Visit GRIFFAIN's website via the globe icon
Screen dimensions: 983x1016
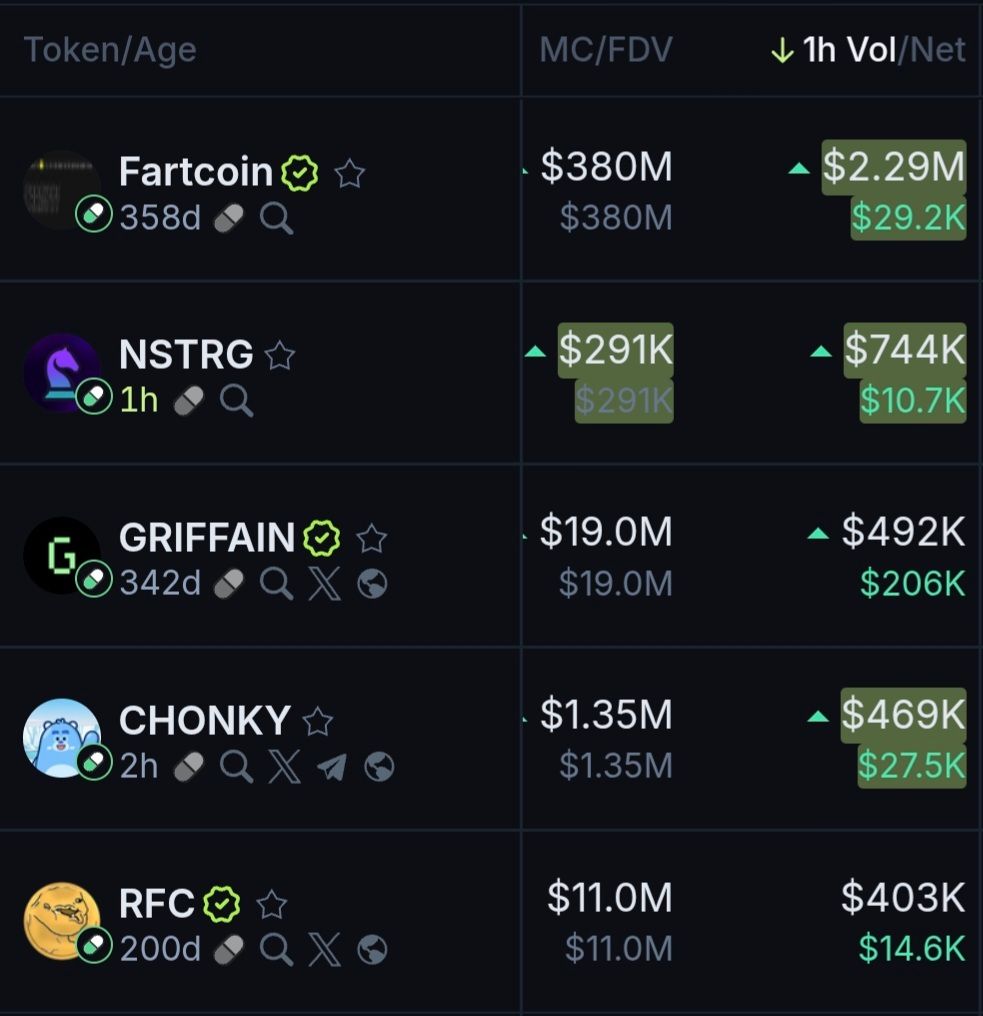[x=372, y=584]
